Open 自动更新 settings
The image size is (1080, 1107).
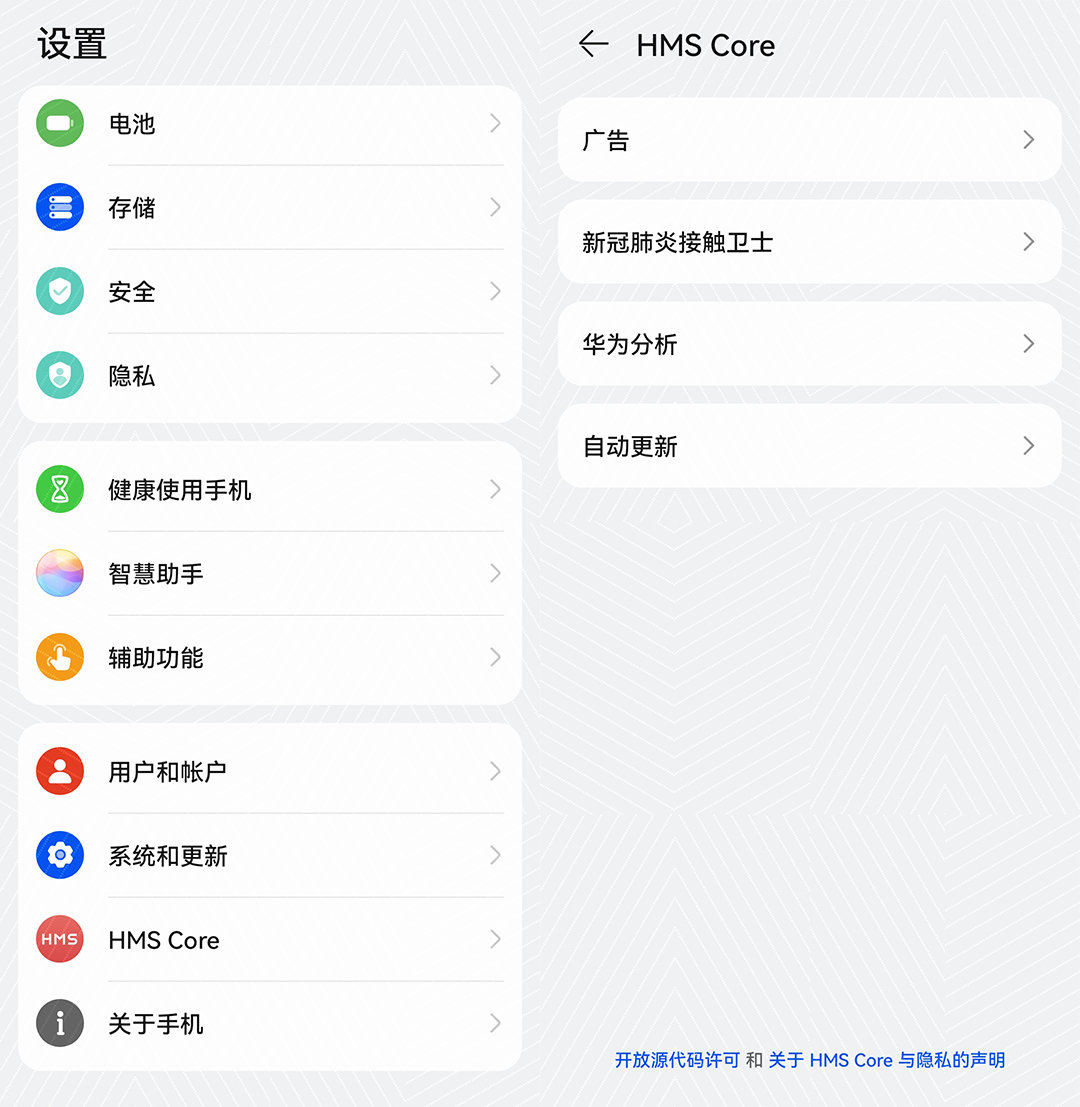click(808, 446)
